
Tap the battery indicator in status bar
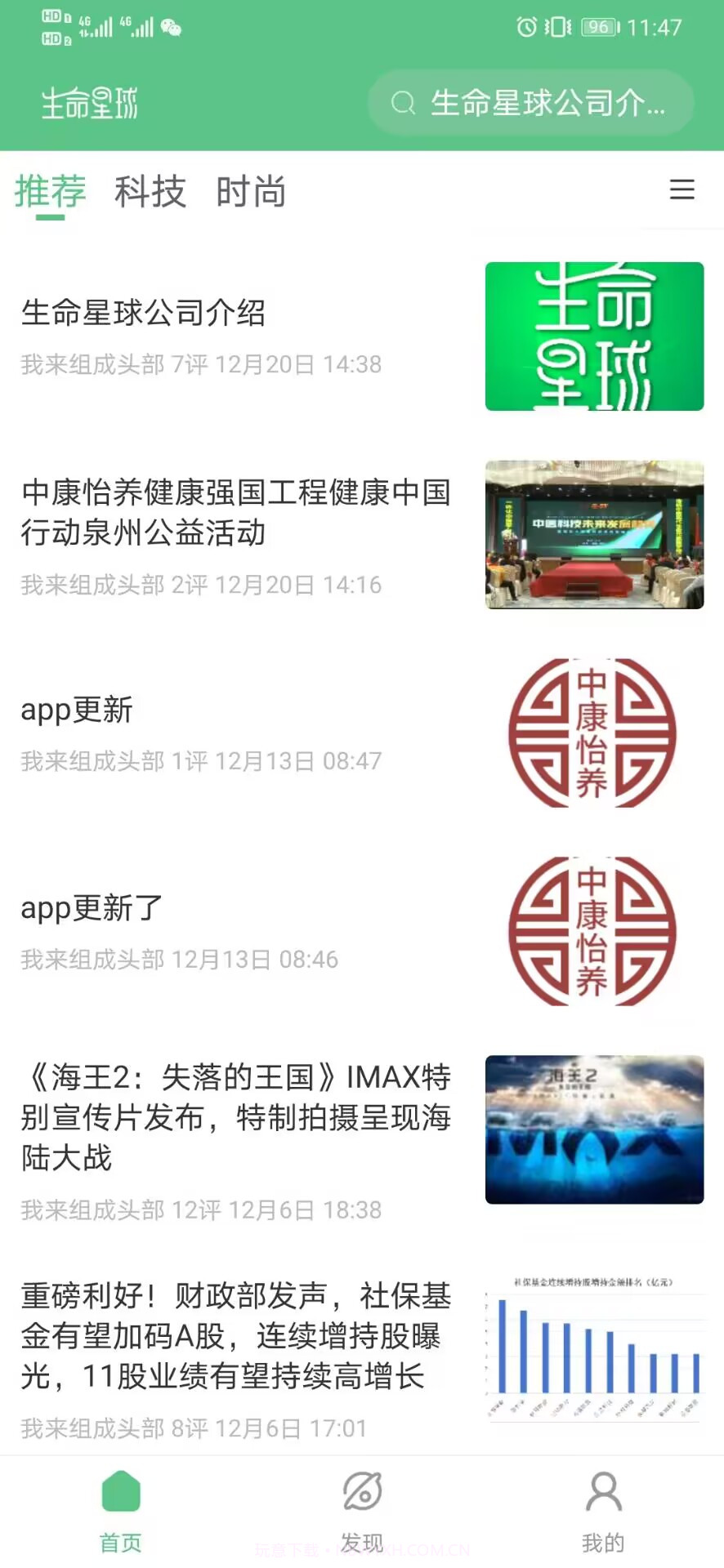tap(599, 27)
